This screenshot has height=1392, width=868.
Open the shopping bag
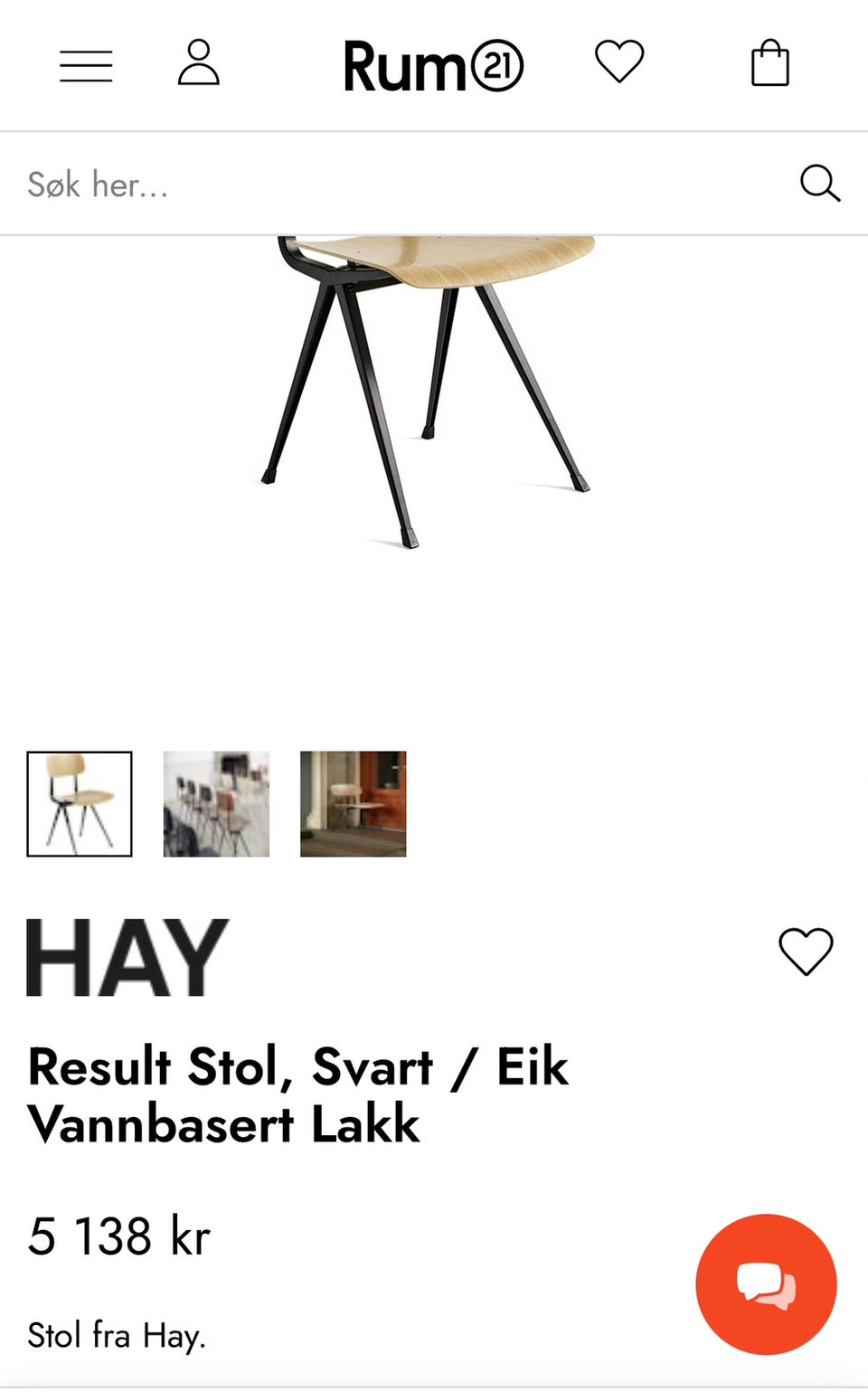tap(770, 63)
